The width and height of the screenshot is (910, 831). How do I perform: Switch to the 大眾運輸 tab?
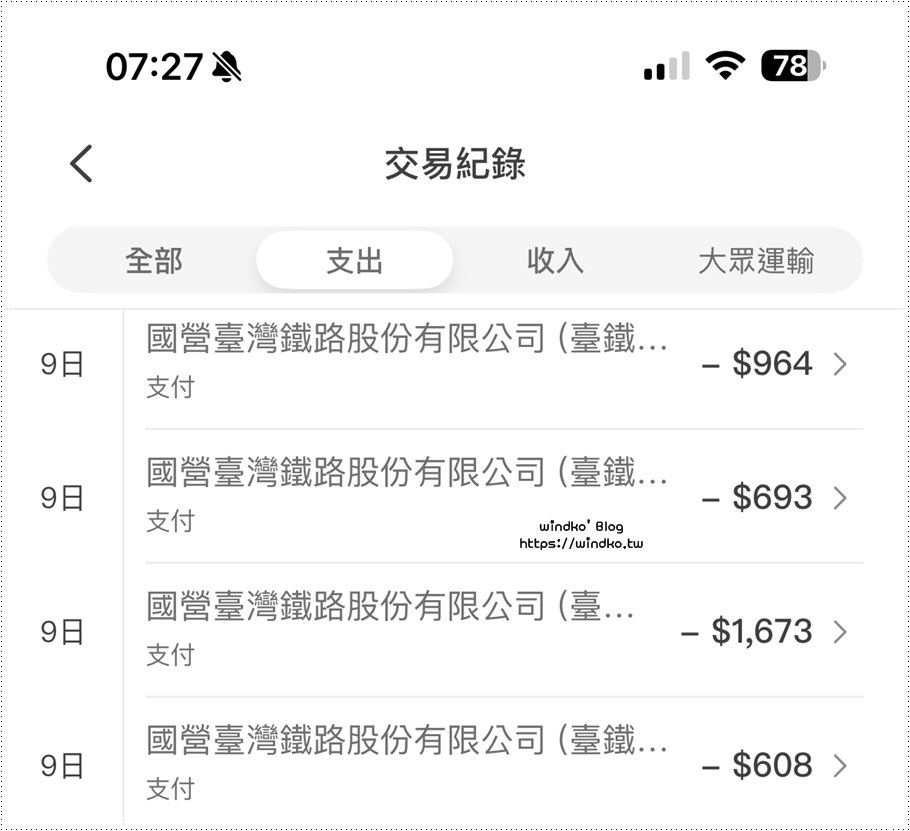[x=756, y=261]
